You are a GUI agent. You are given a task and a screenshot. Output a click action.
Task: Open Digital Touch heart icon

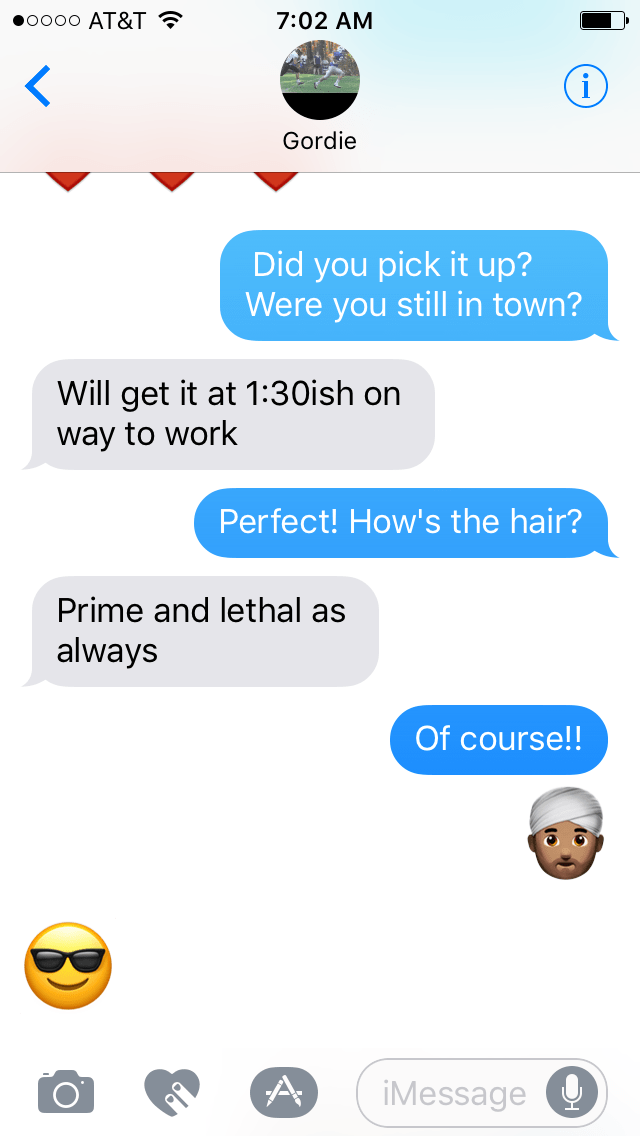pos(172,1091)
